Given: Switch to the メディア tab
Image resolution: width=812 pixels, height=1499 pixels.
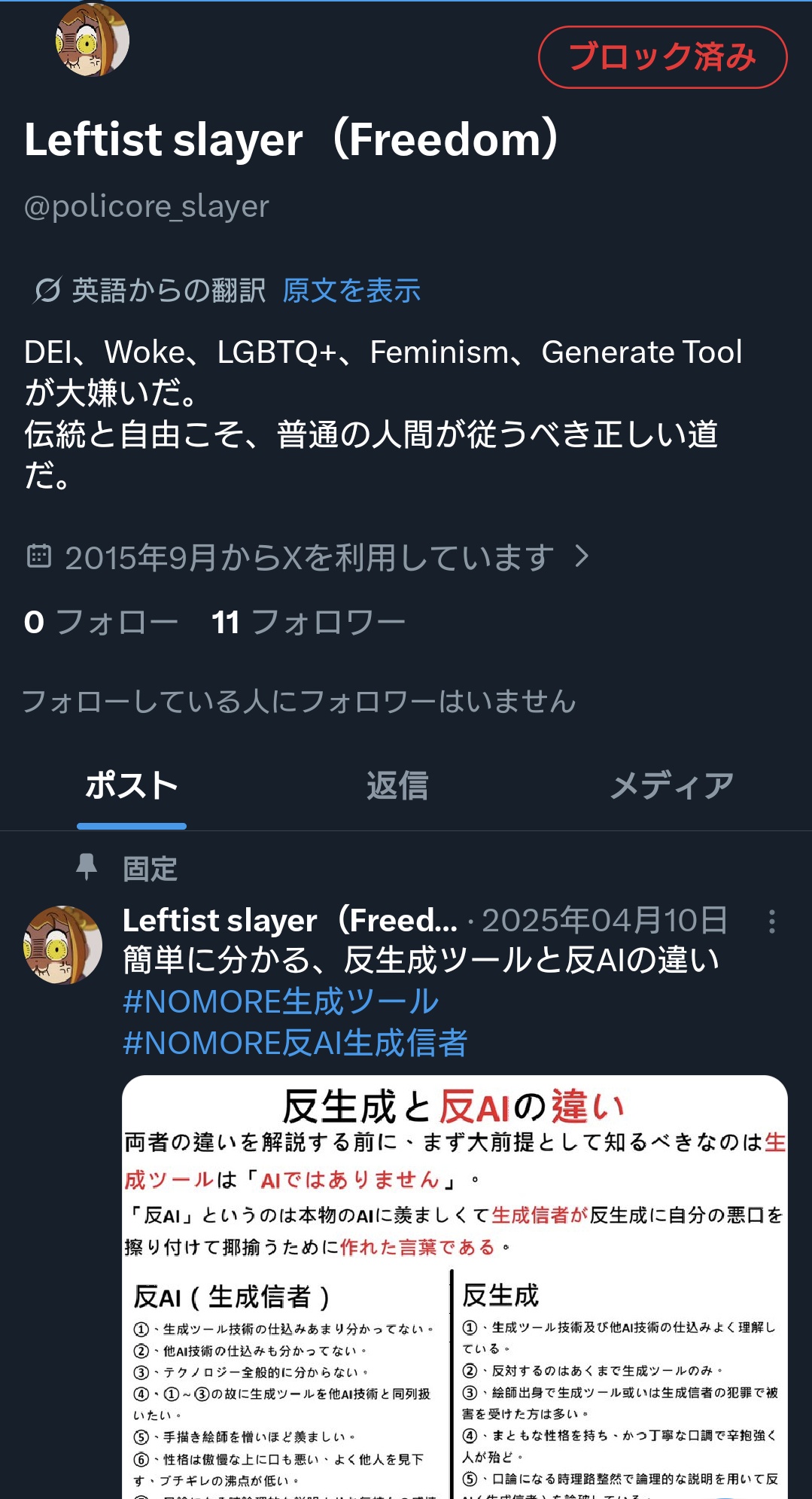Looking at the screenshot, I should (671, 786).
